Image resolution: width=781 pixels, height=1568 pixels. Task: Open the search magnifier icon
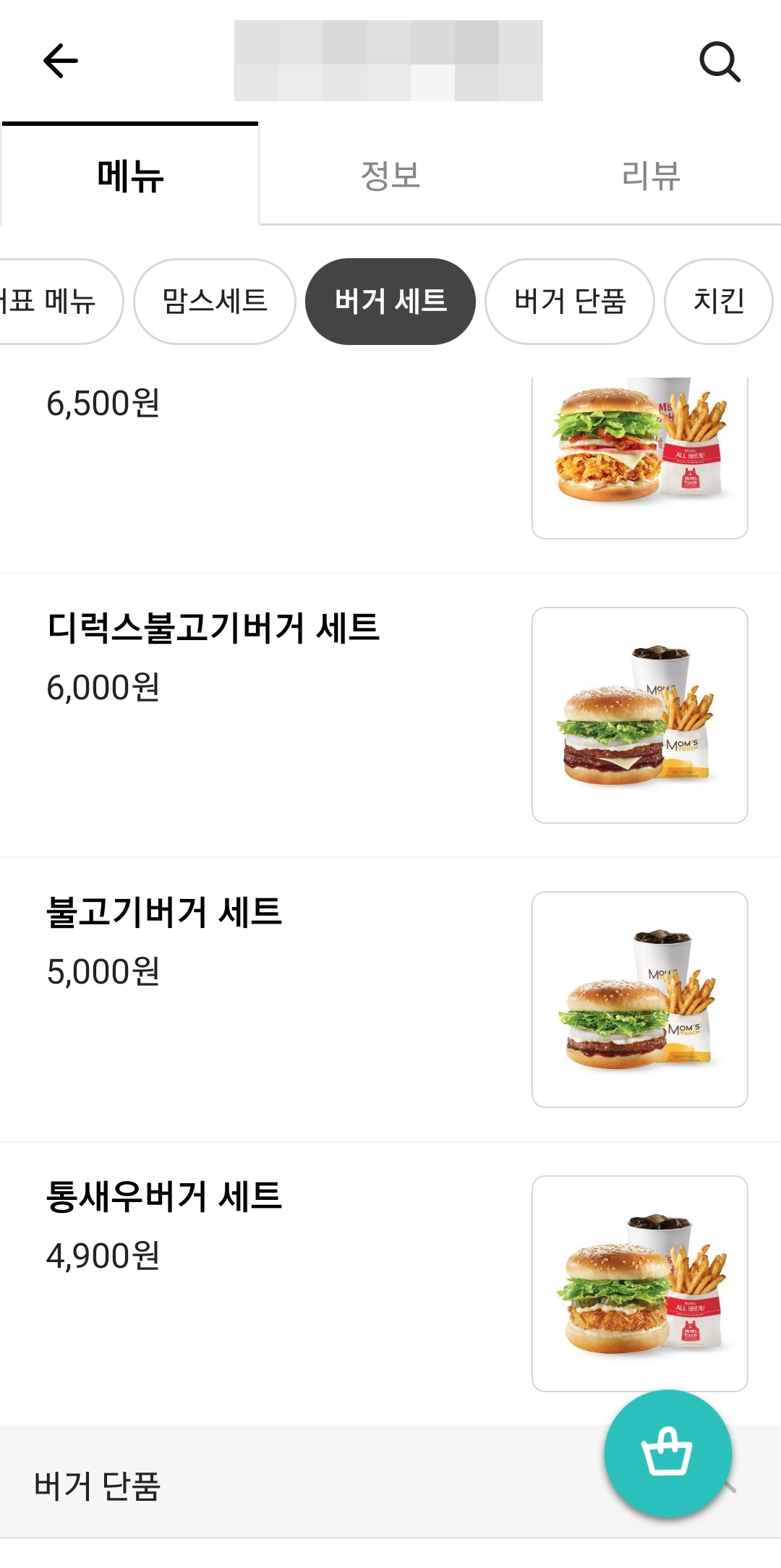(x=720, y=61)
